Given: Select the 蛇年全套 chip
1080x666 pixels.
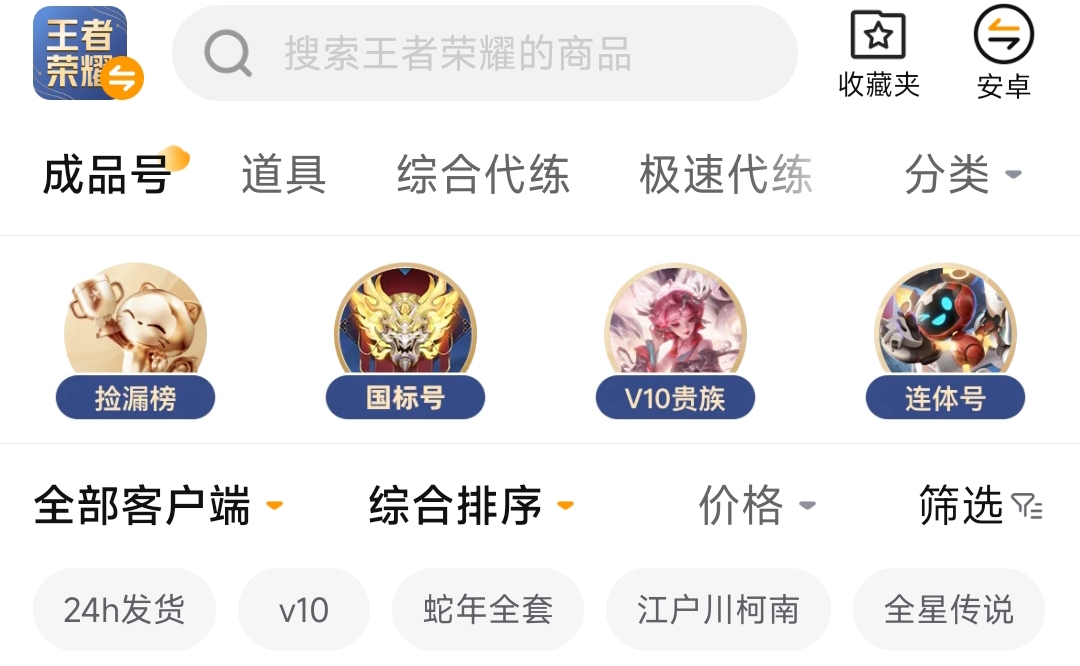Looking at the screenshot, I should pos(488,610).
